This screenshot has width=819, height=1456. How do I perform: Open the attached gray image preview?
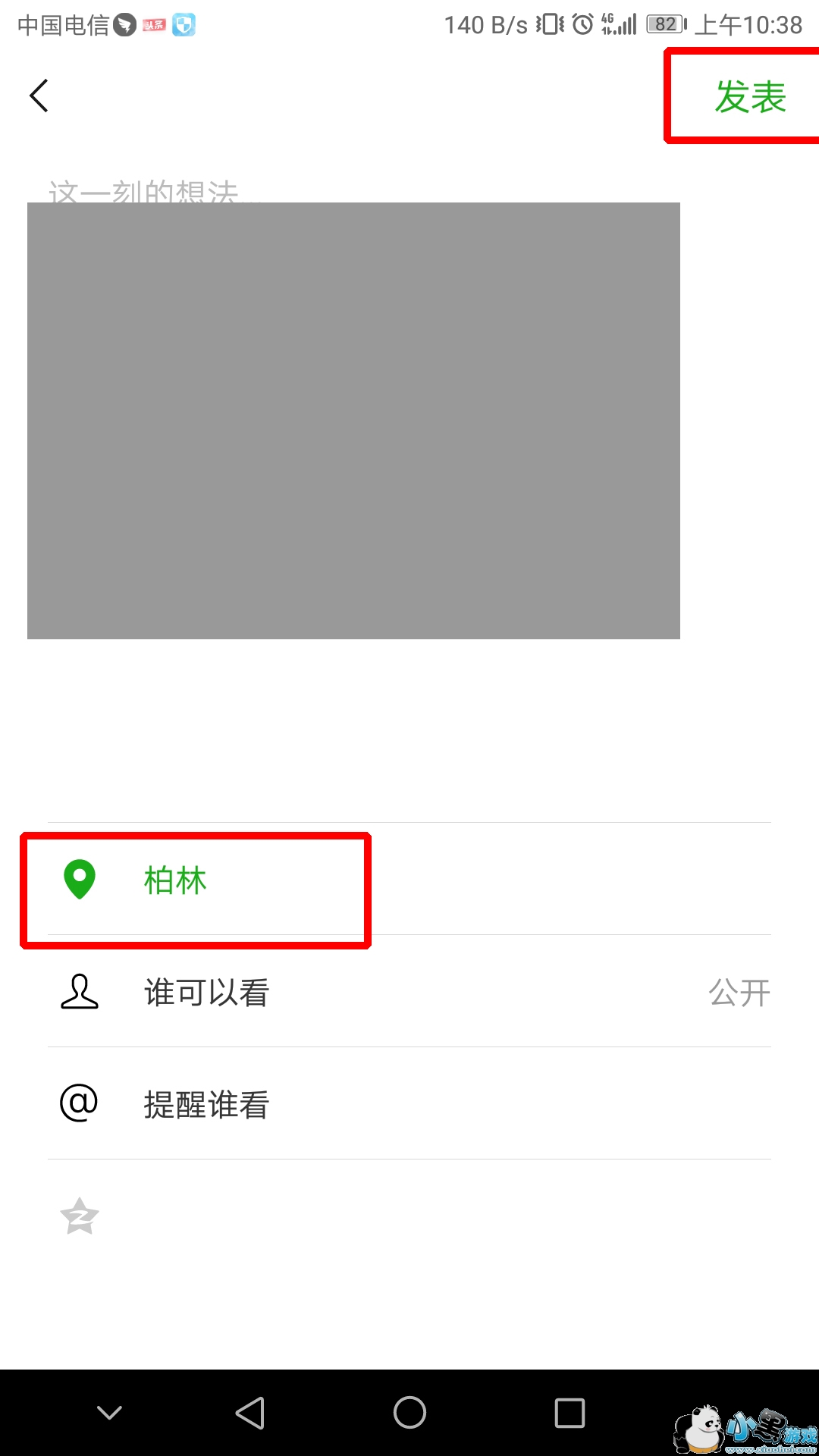[353, 421]
